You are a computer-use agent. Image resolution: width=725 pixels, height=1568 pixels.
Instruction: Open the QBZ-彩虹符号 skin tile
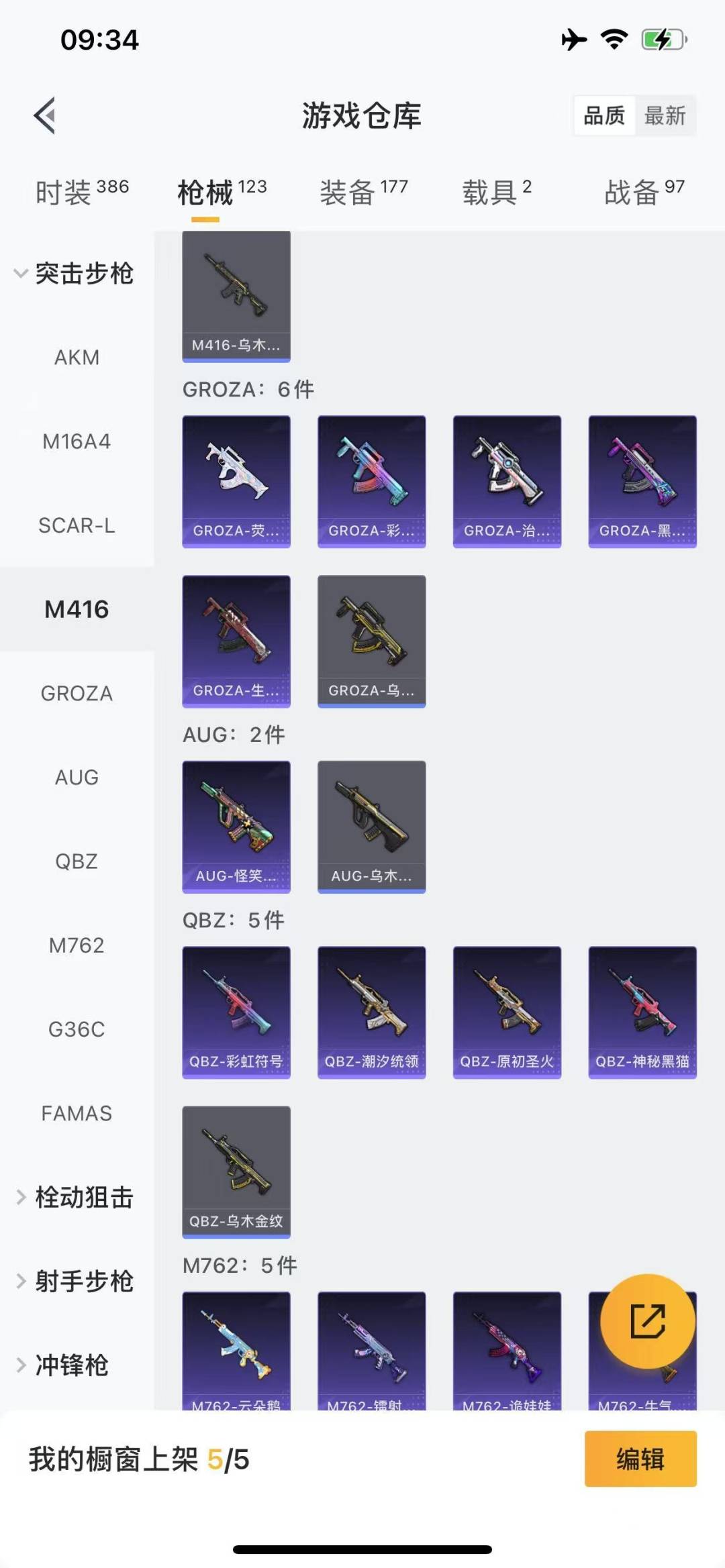[236, 1012]
